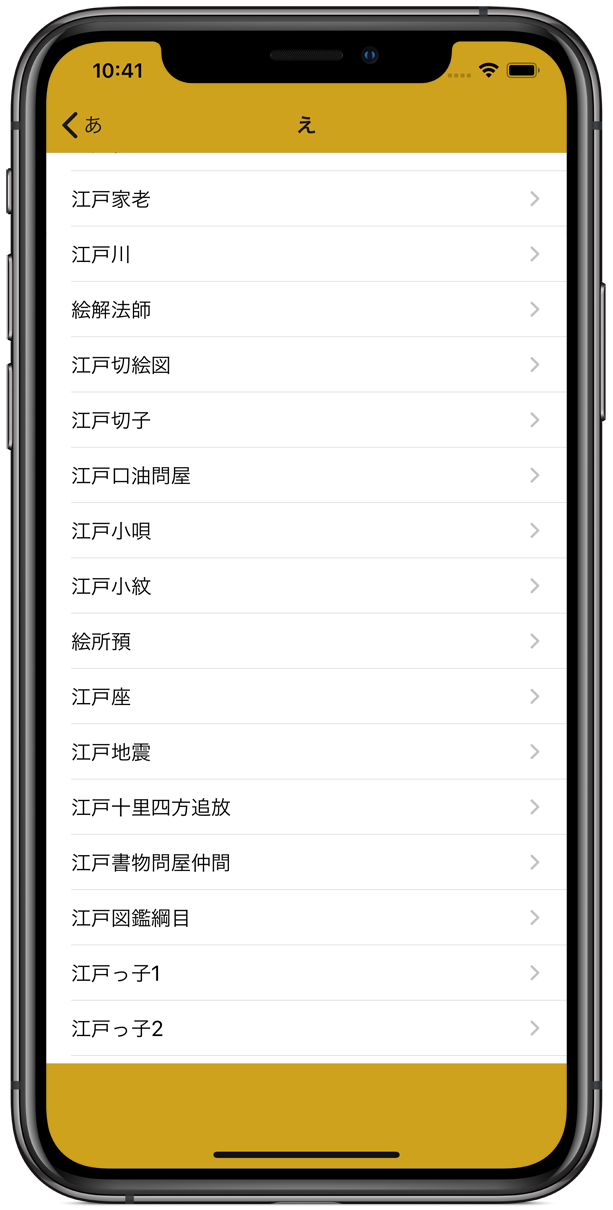
Task: Open the 江戸図鑑綱目 row
Action: click(306, 918)
